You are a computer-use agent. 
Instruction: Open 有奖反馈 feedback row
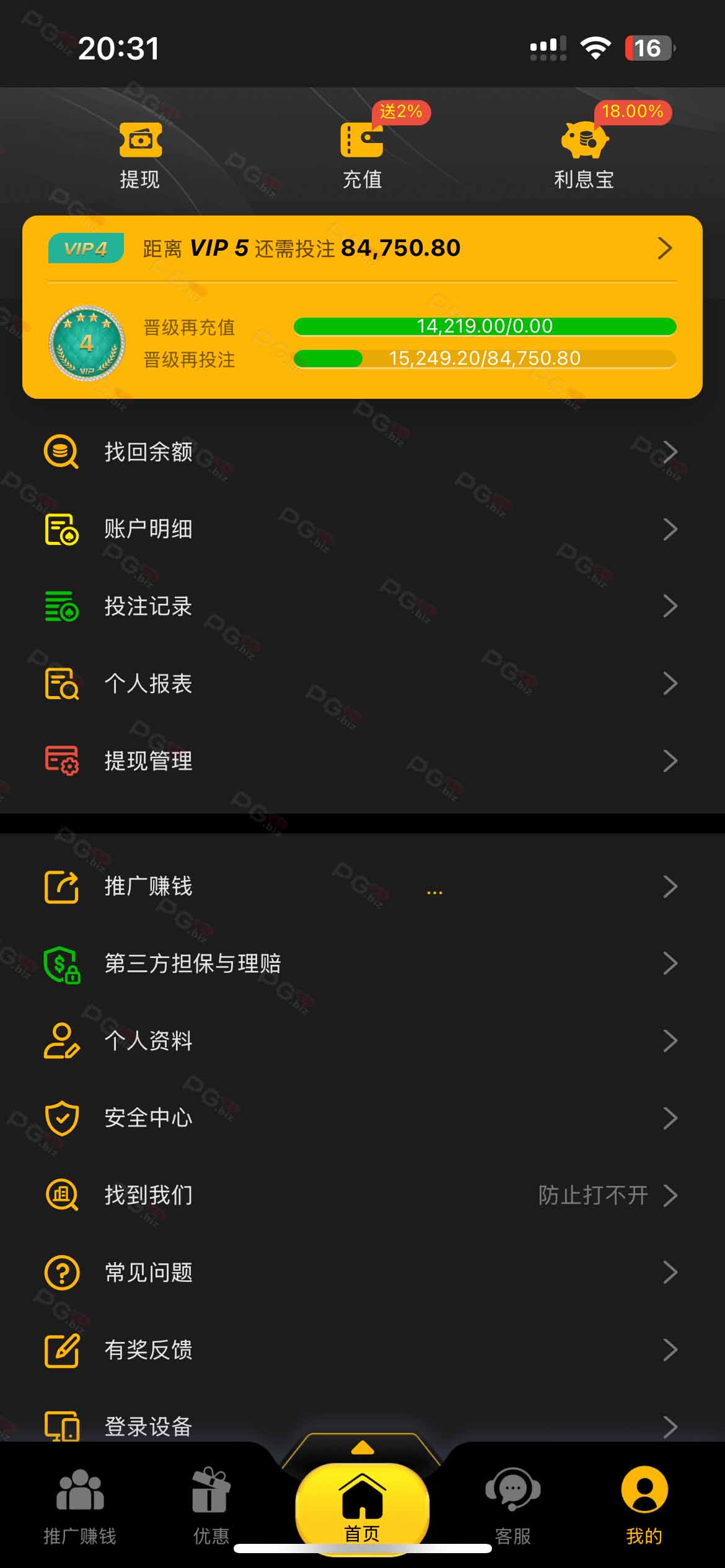(362, 1350)
